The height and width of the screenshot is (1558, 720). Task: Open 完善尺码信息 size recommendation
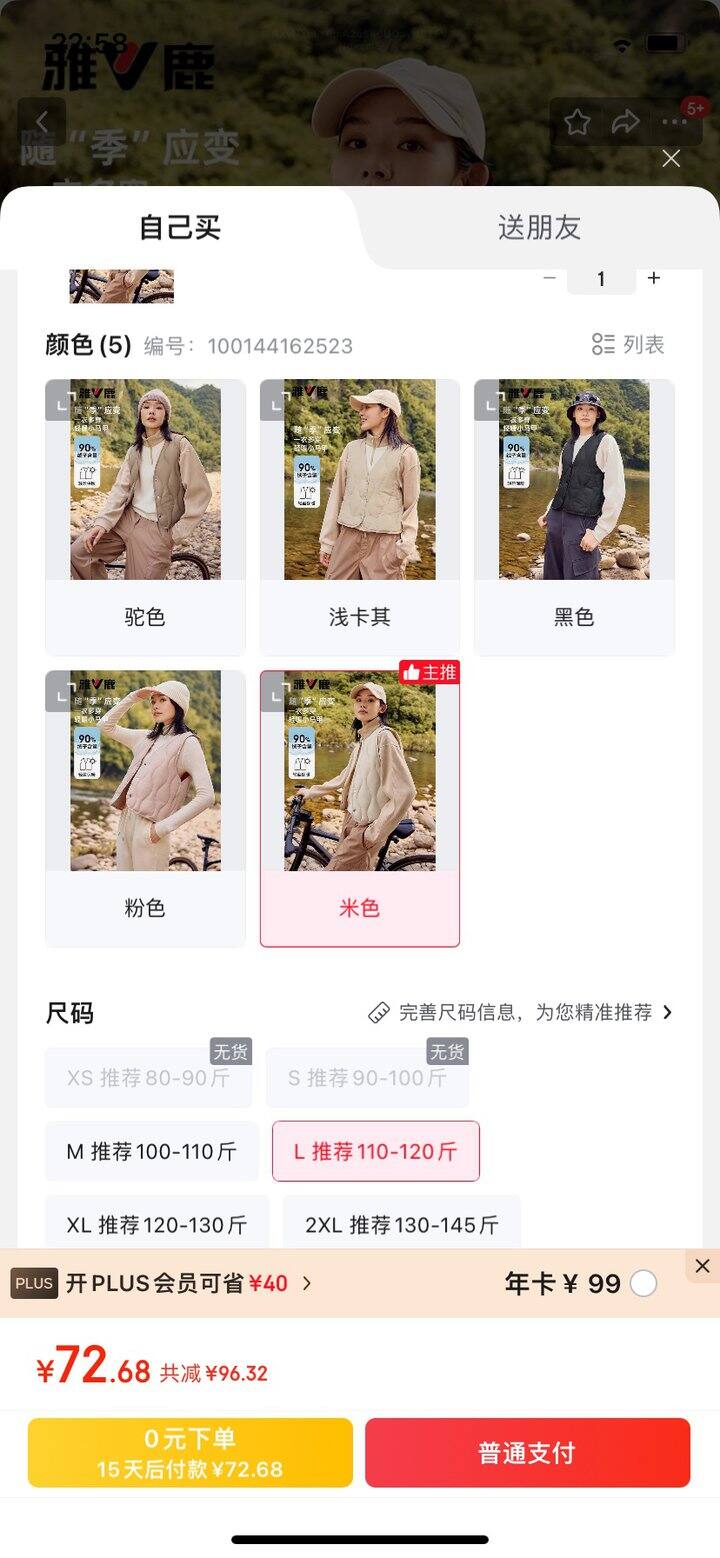[522, 1013]
